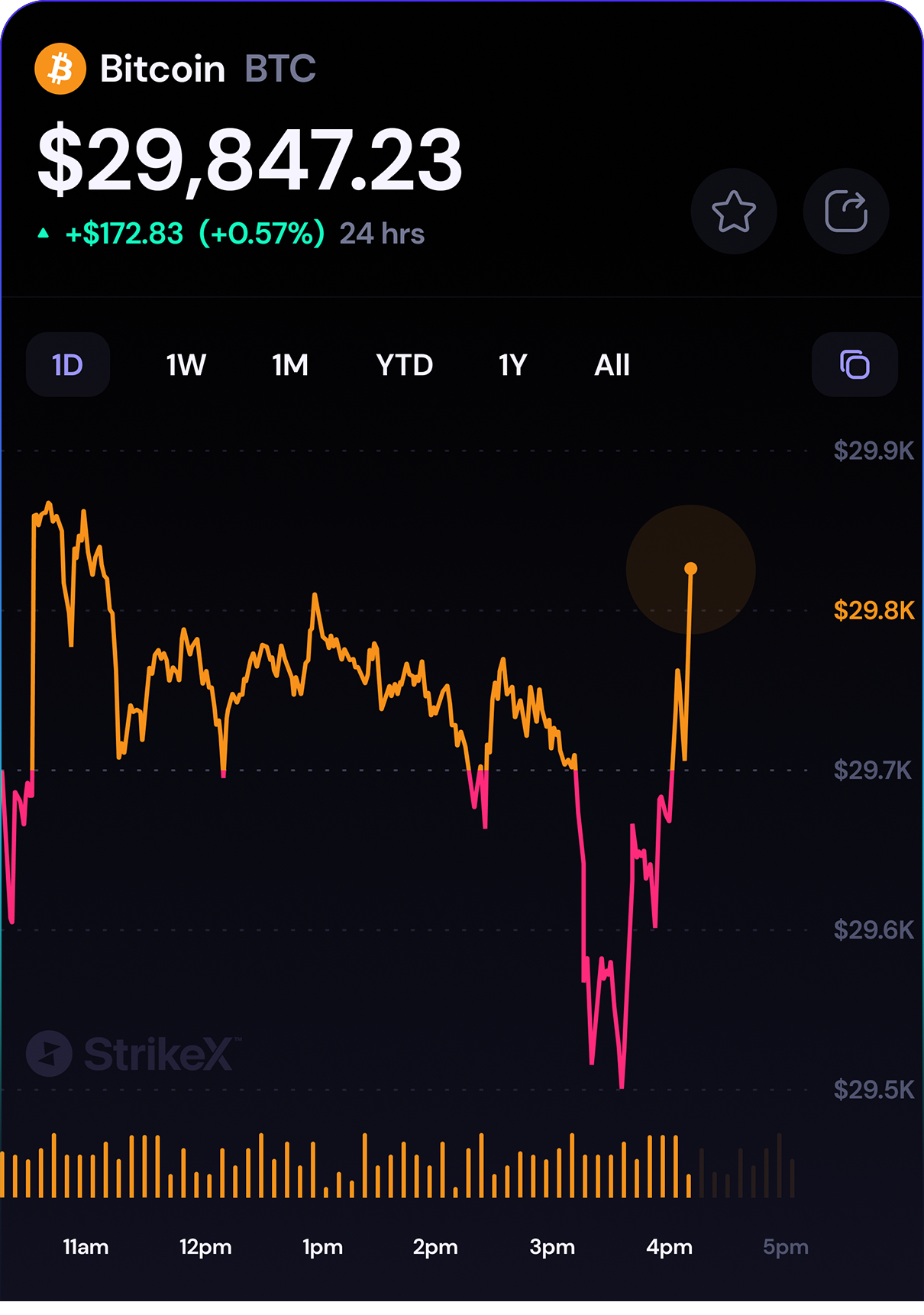Click the StrikeX arrow emblem

[x=49, y=1054]
